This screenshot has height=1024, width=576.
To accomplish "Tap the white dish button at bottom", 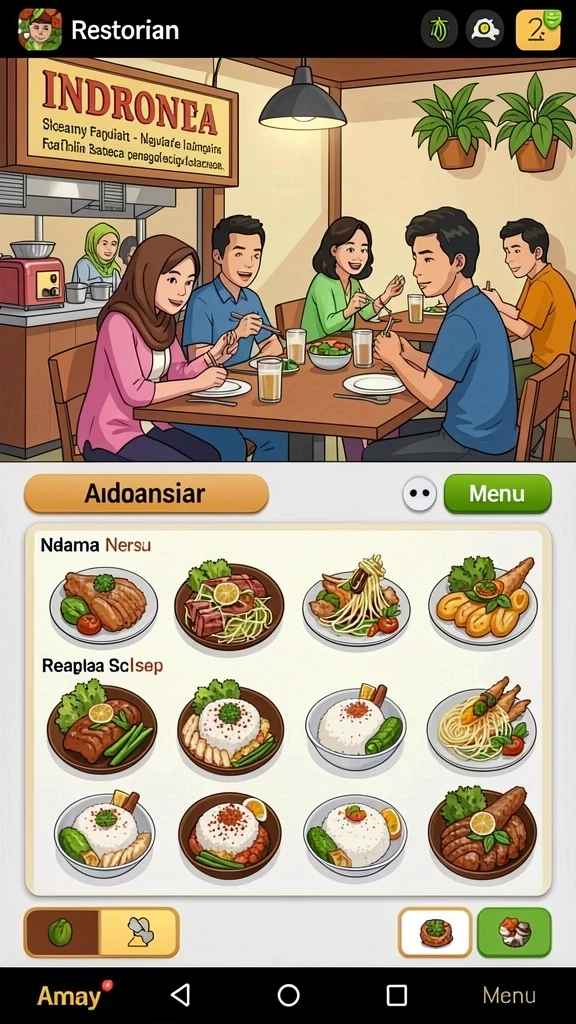I will tap(435, 932).
